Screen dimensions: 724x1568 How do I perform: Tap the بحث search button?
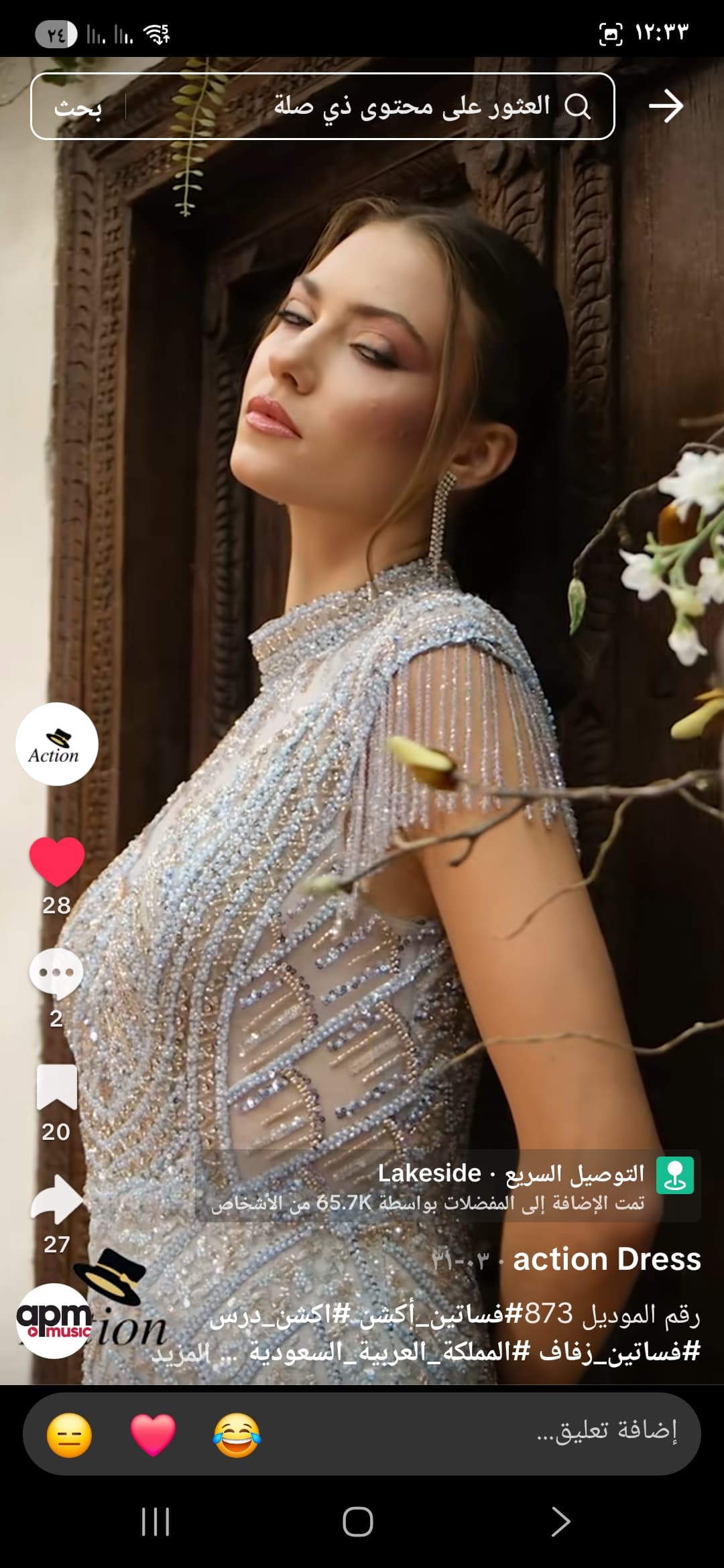(x=78, y=107)
